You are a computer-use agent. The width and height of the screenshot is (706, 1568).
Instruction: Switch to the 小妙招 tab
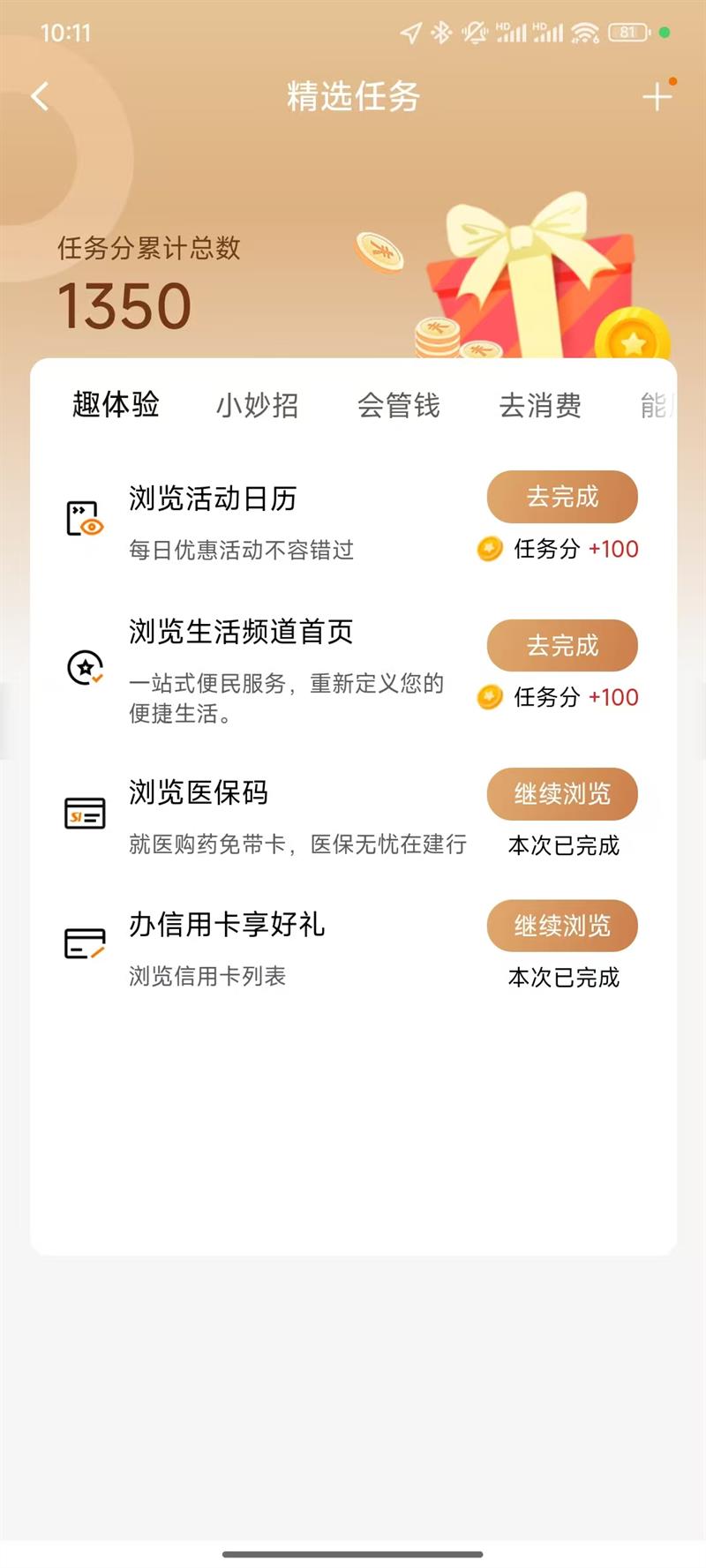(x=257, y=406)
